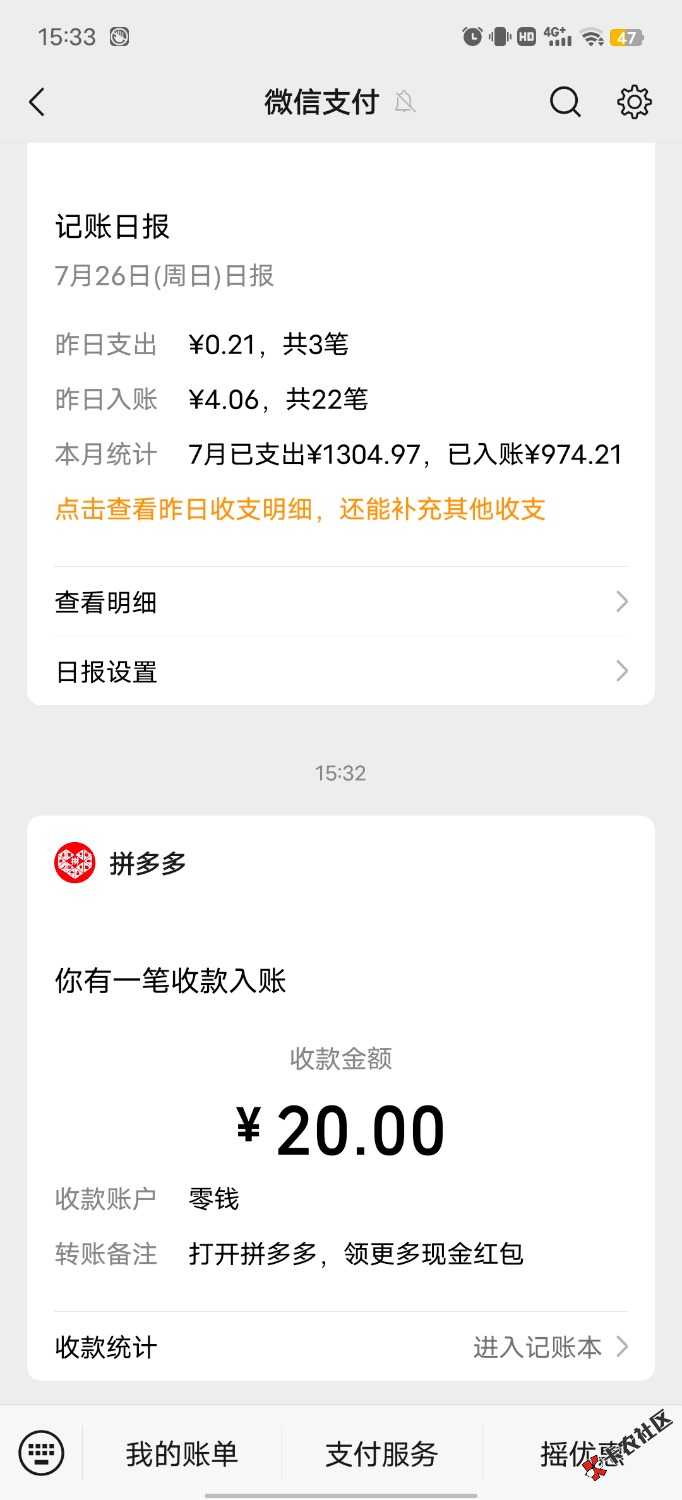This screenshot has width=682, height=1500.
Task: Go back using the top-left arrow
Action: point(37,102)
